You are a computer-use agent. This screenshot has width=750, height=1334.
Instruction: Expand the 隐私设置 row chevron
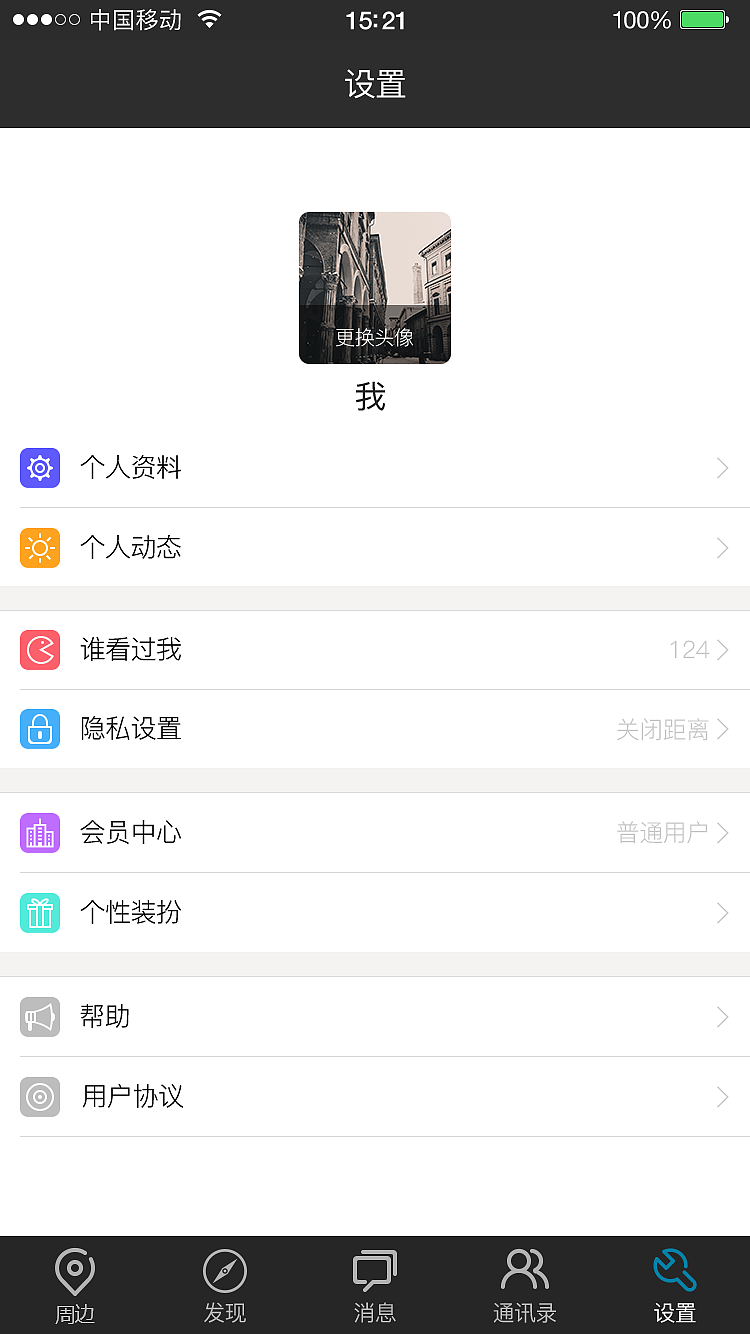[722, 729]
